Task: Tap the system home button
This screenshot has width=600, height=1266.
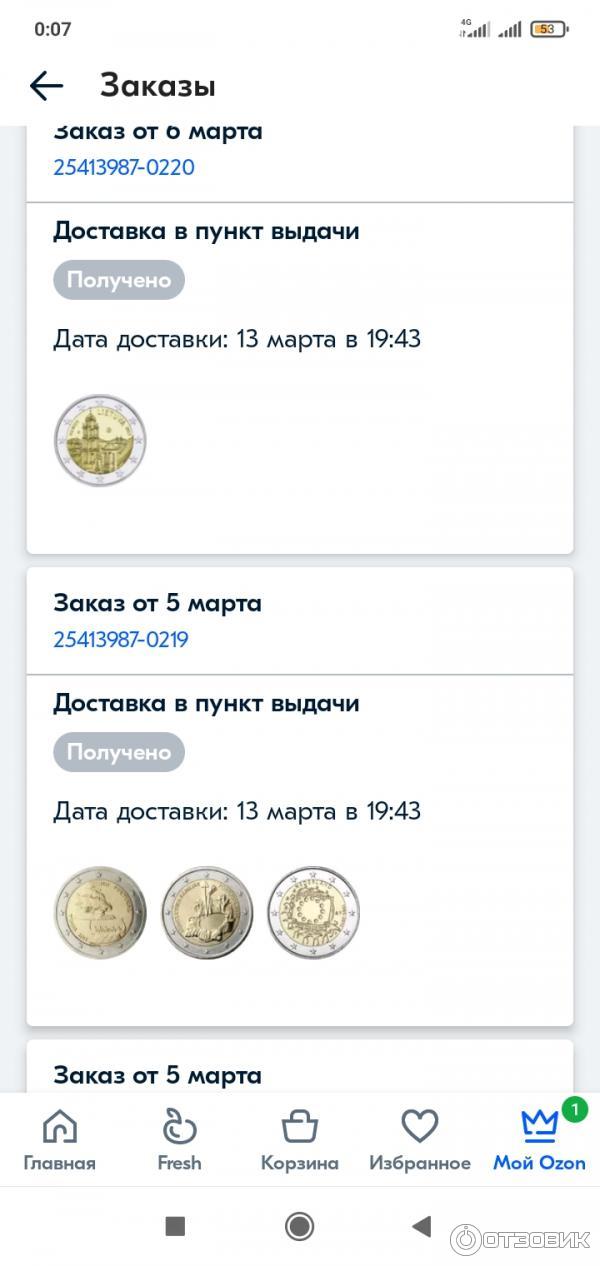Action: click(300, 1226)
